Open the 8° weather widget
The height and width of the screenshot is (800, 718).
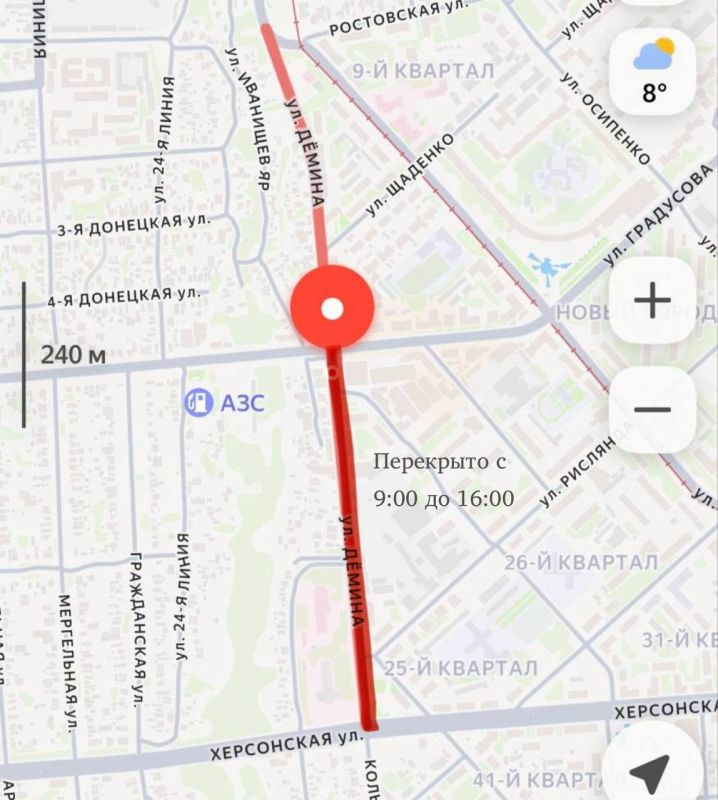(654, 70)
